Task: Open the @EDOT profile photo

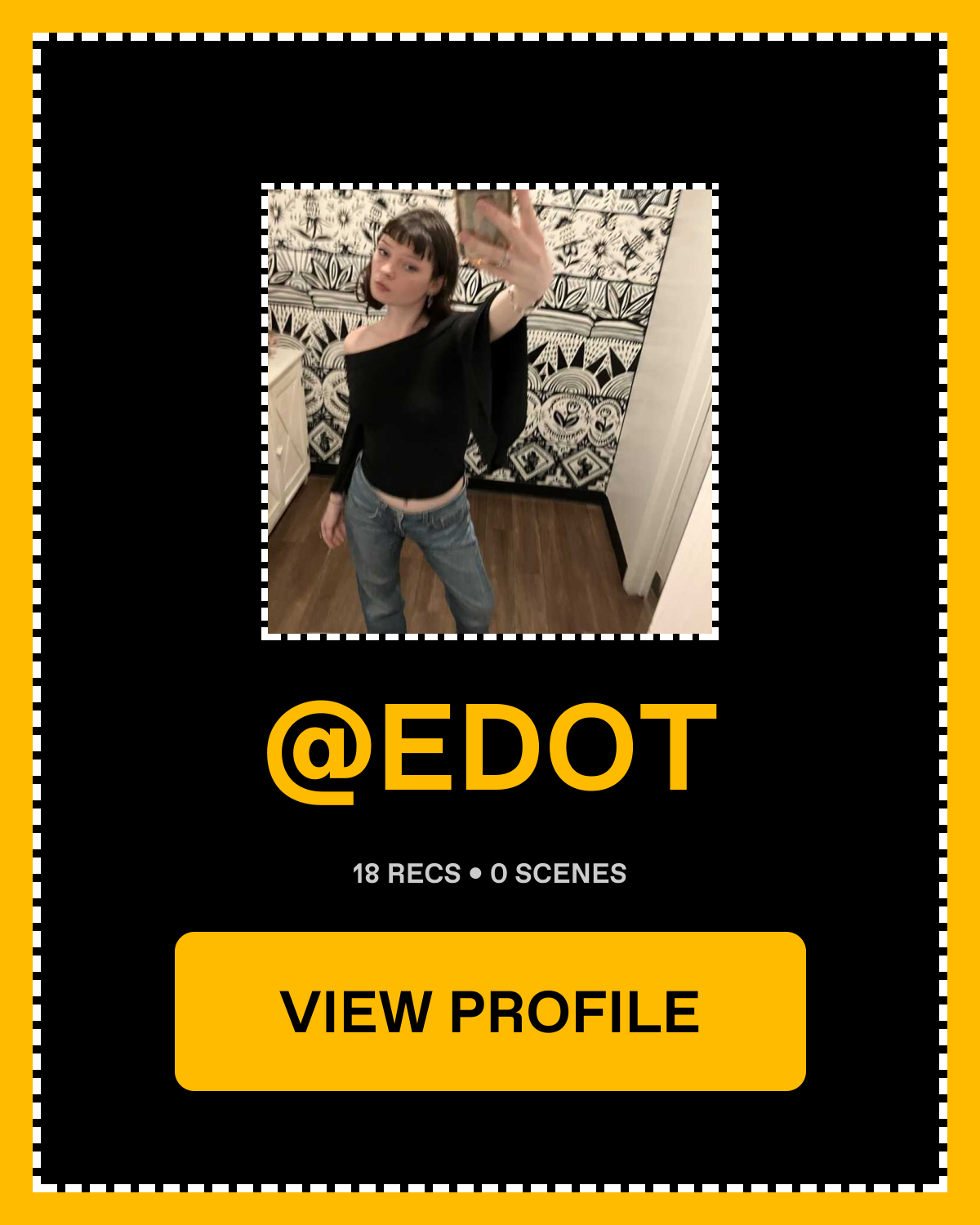Action: 490,412
